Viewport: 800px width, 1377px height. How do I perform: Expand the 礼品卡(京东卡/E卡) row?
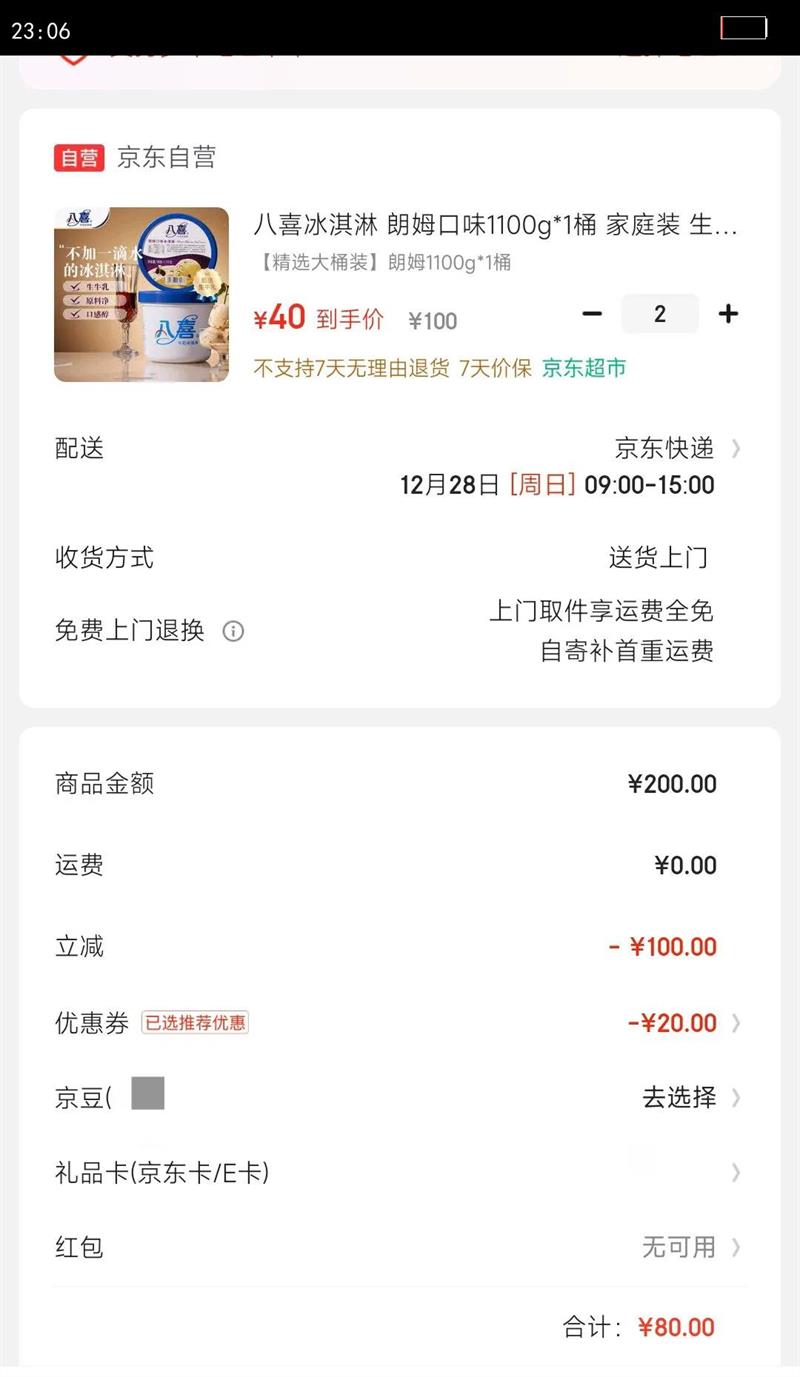pyautogui.click(x=737, y=1172)
